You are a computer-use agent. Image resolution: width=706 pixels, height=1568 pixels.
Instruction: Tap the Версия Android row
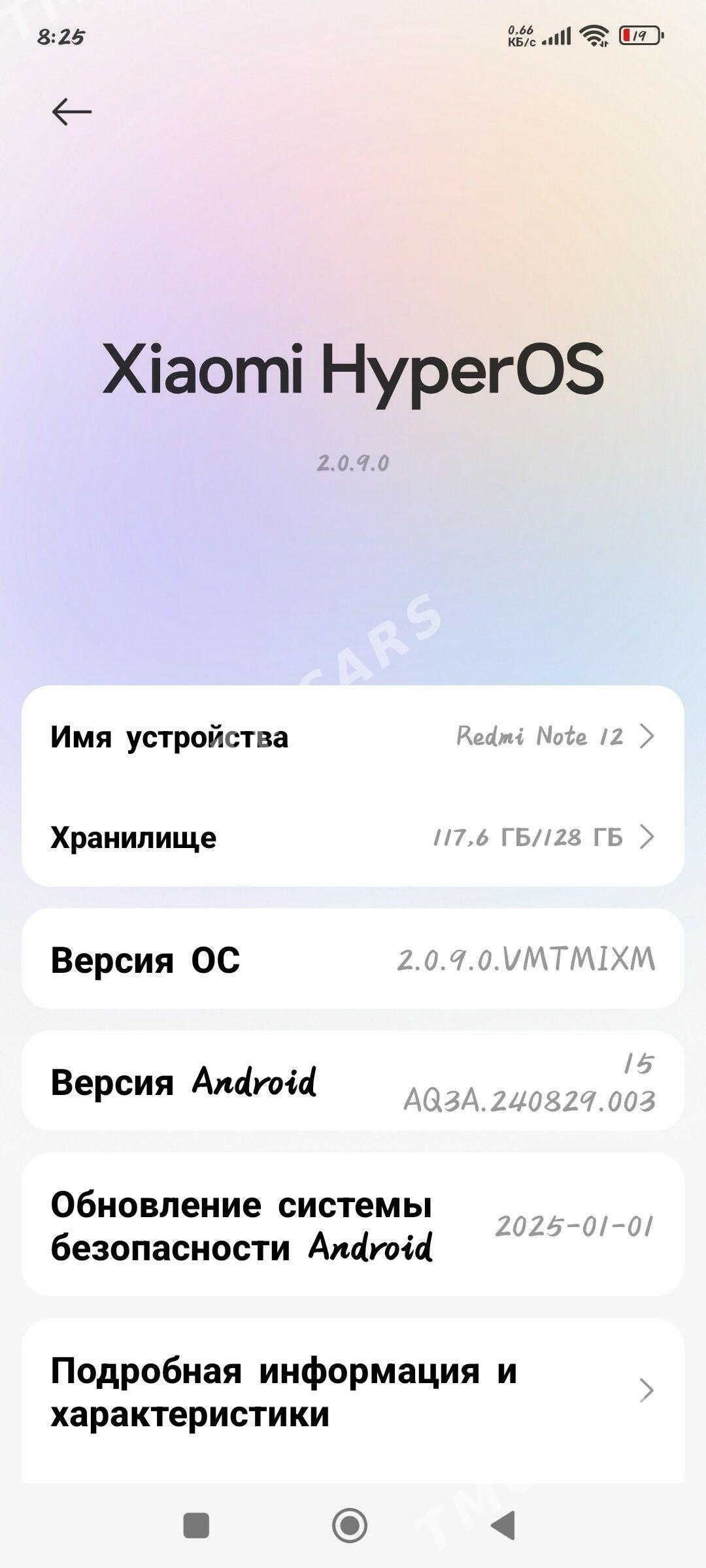tap(353, 1081)
